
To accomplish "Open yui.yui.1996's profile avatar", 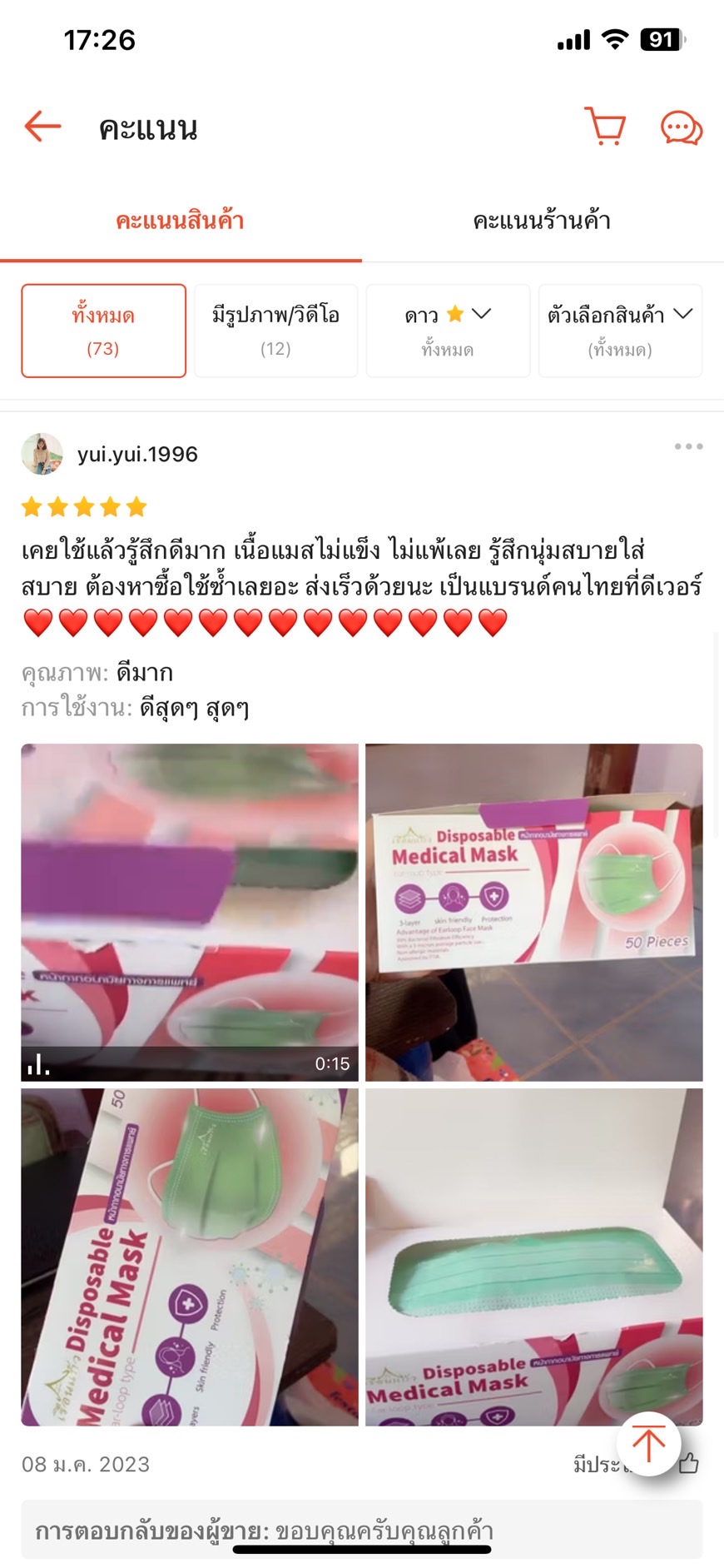I will click(x=42, y=454).
